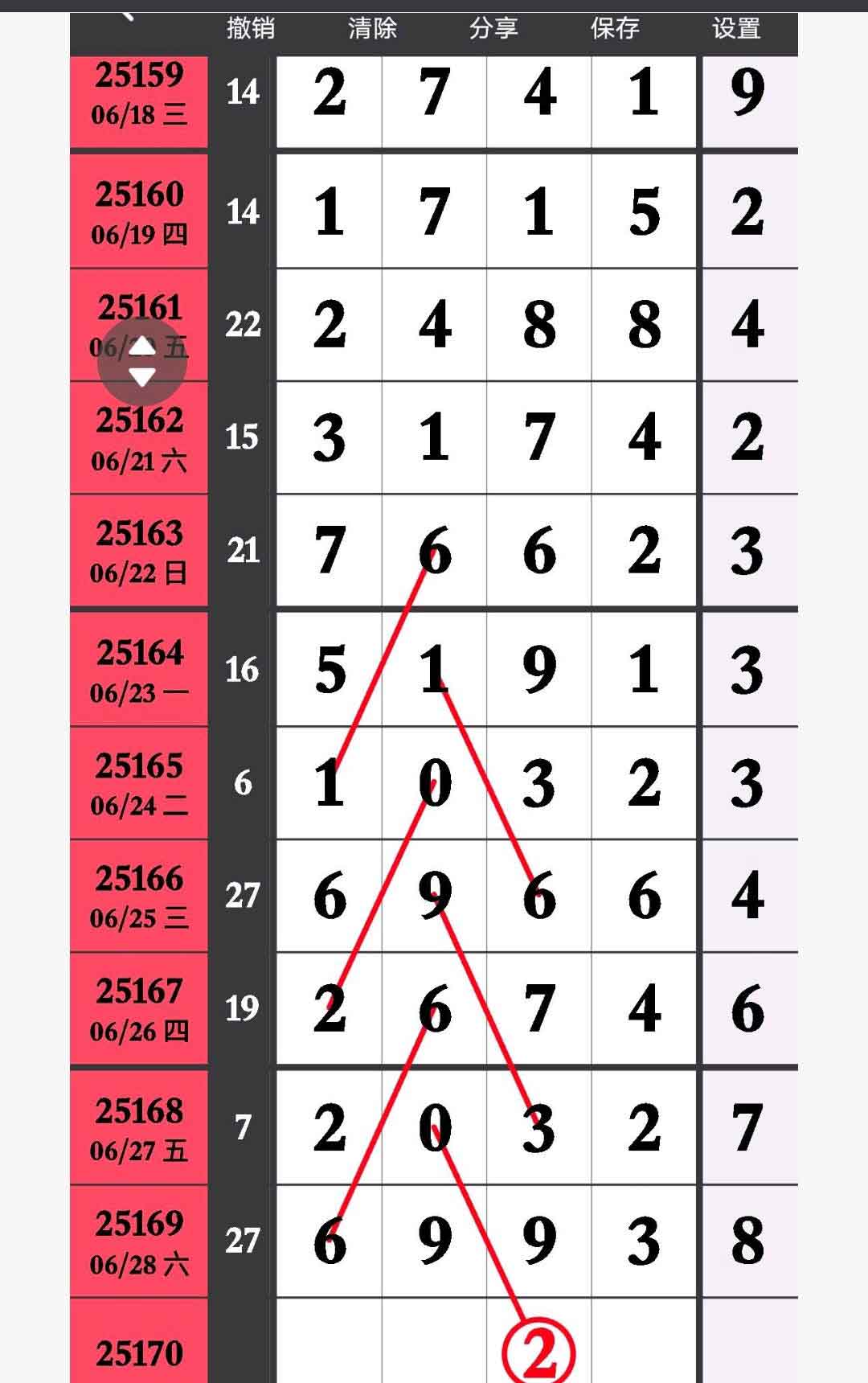Screen dimensions: 868x1383
Task: Clear all drawn lines with 清除
Action: coord(372,29)
